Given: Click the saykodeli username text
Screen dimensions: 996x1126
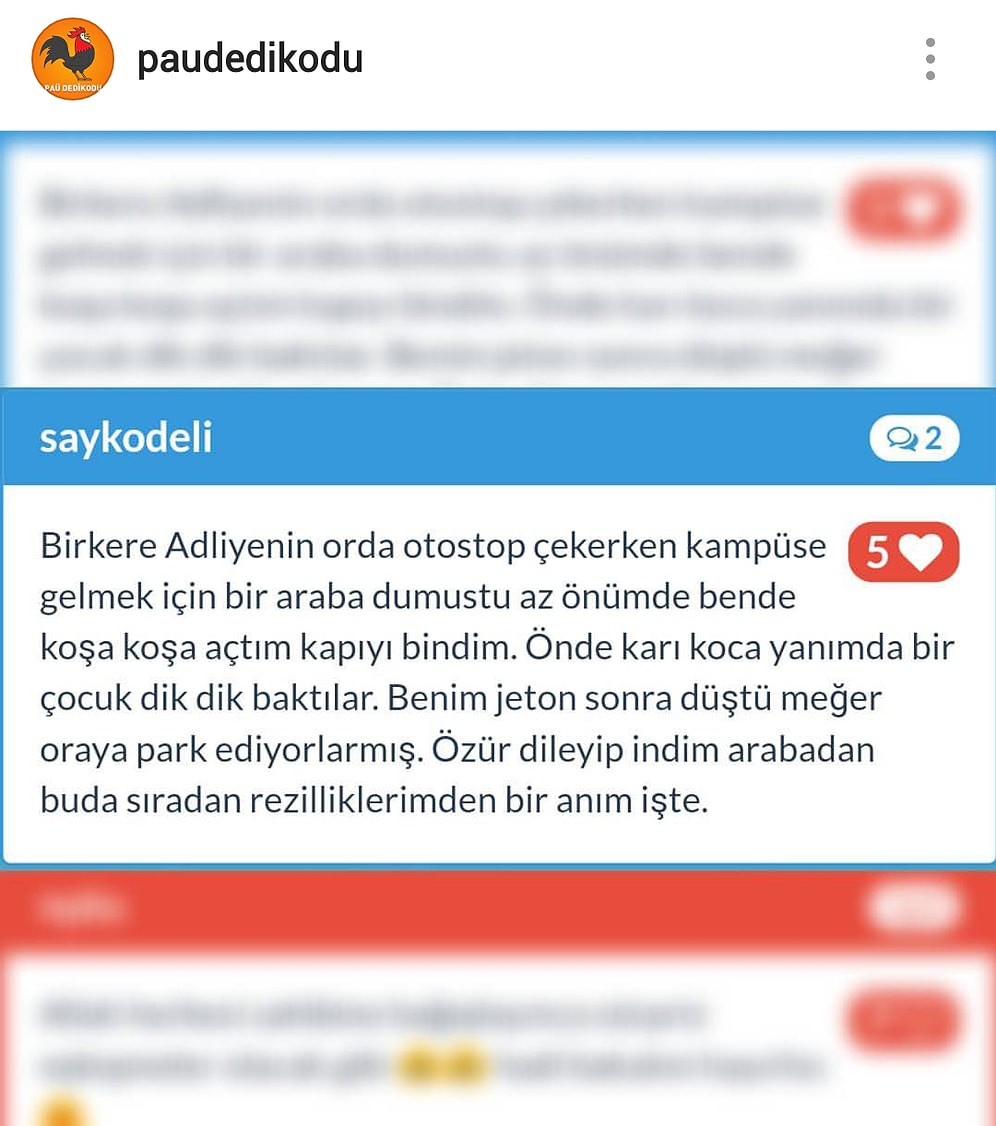Looking at the screenshot, I should point(124,438).
